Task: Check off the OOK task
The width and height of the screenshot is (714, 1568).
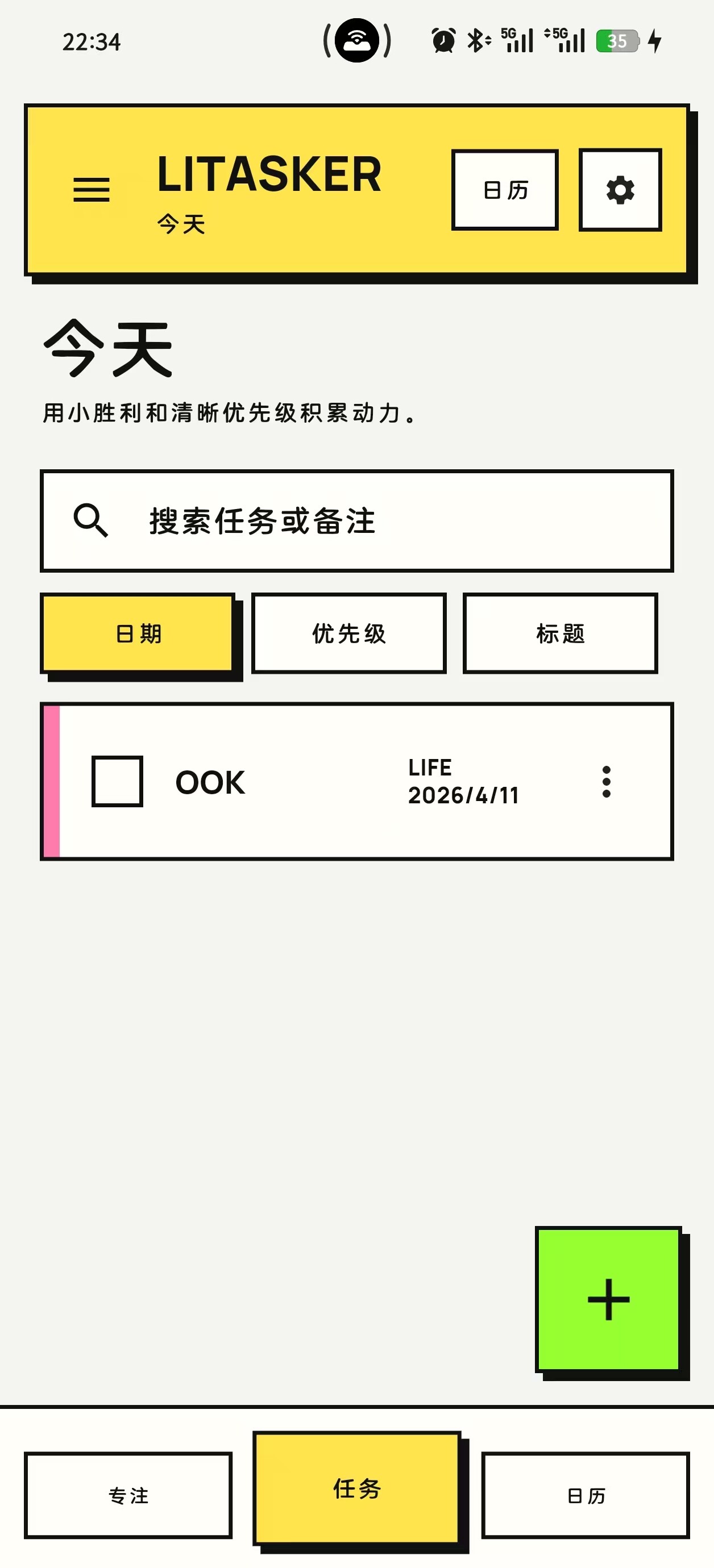Action: [x=117, y=782]
